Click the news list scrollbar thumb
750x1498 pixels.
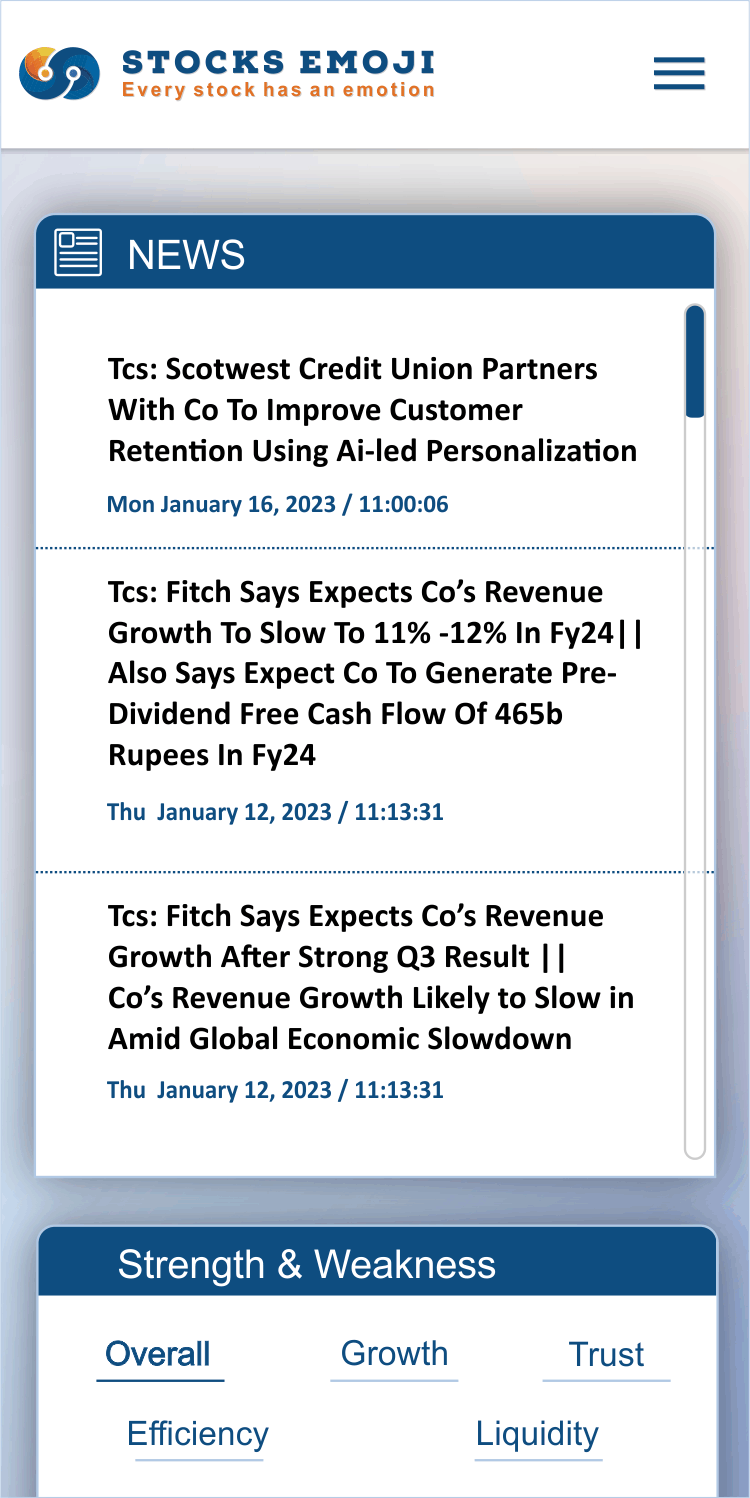pyautogui.click(x=694, y=365)
